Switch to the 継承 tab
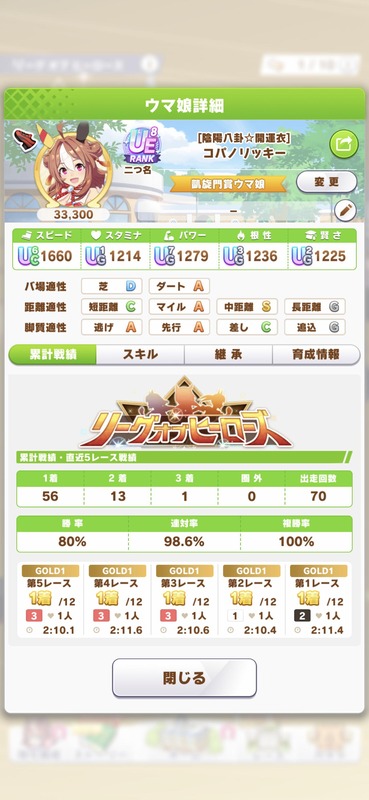 pos(228,355)
